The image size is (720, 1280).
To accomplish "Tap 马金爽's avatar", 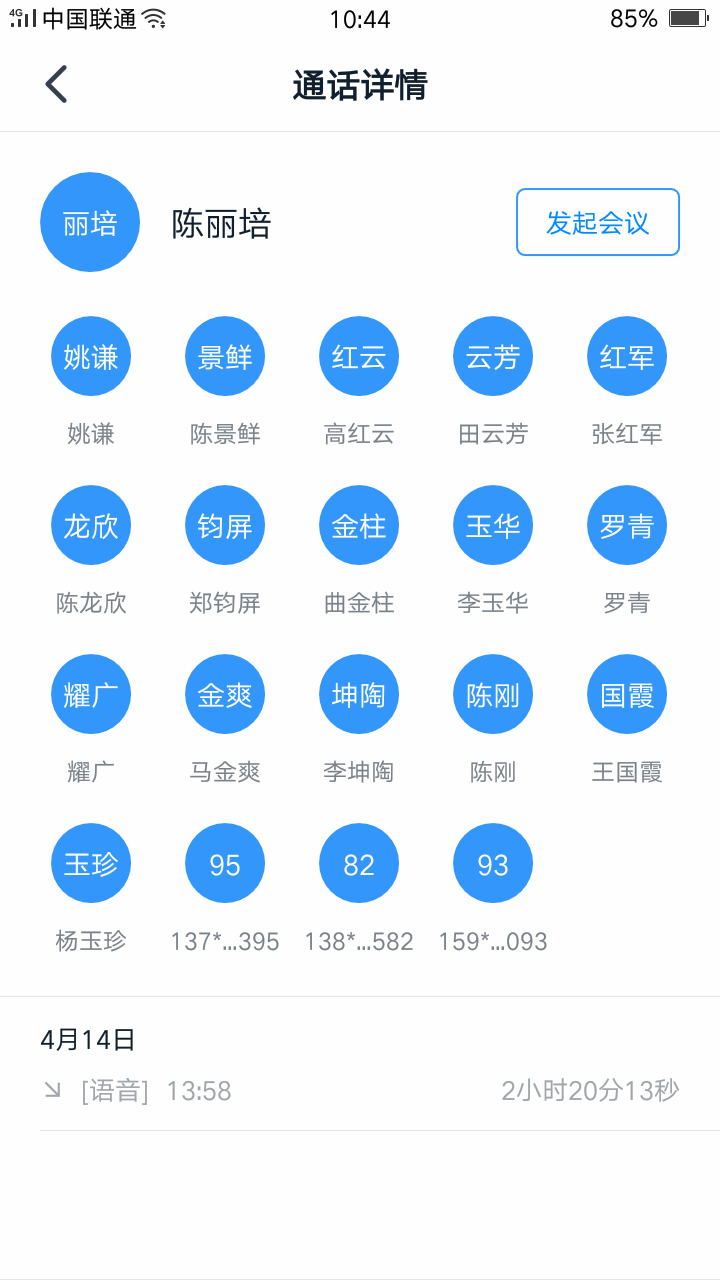I will 224,693.
